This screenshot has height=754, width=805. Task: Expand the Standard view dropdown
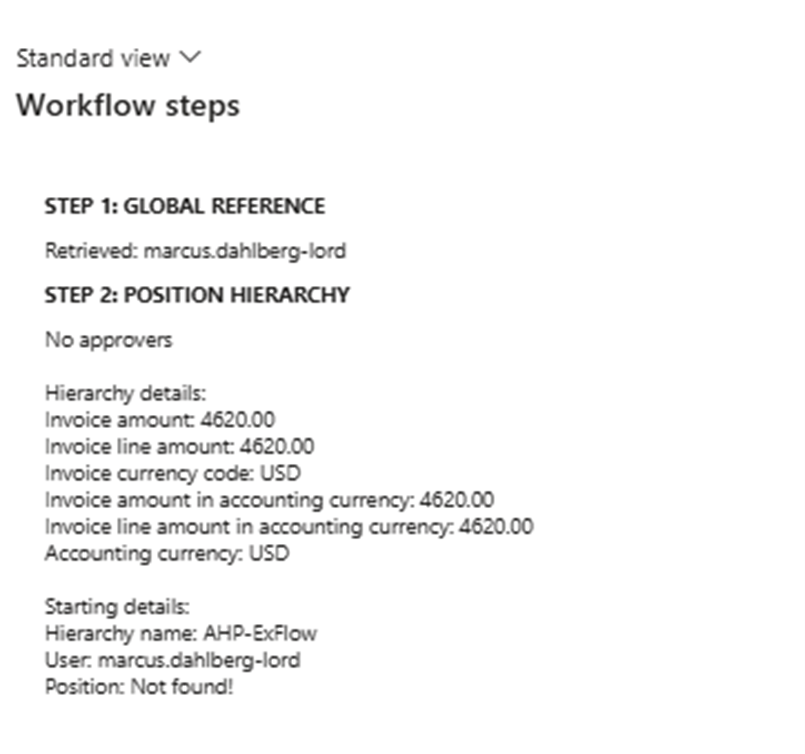[x=108, y=58]
